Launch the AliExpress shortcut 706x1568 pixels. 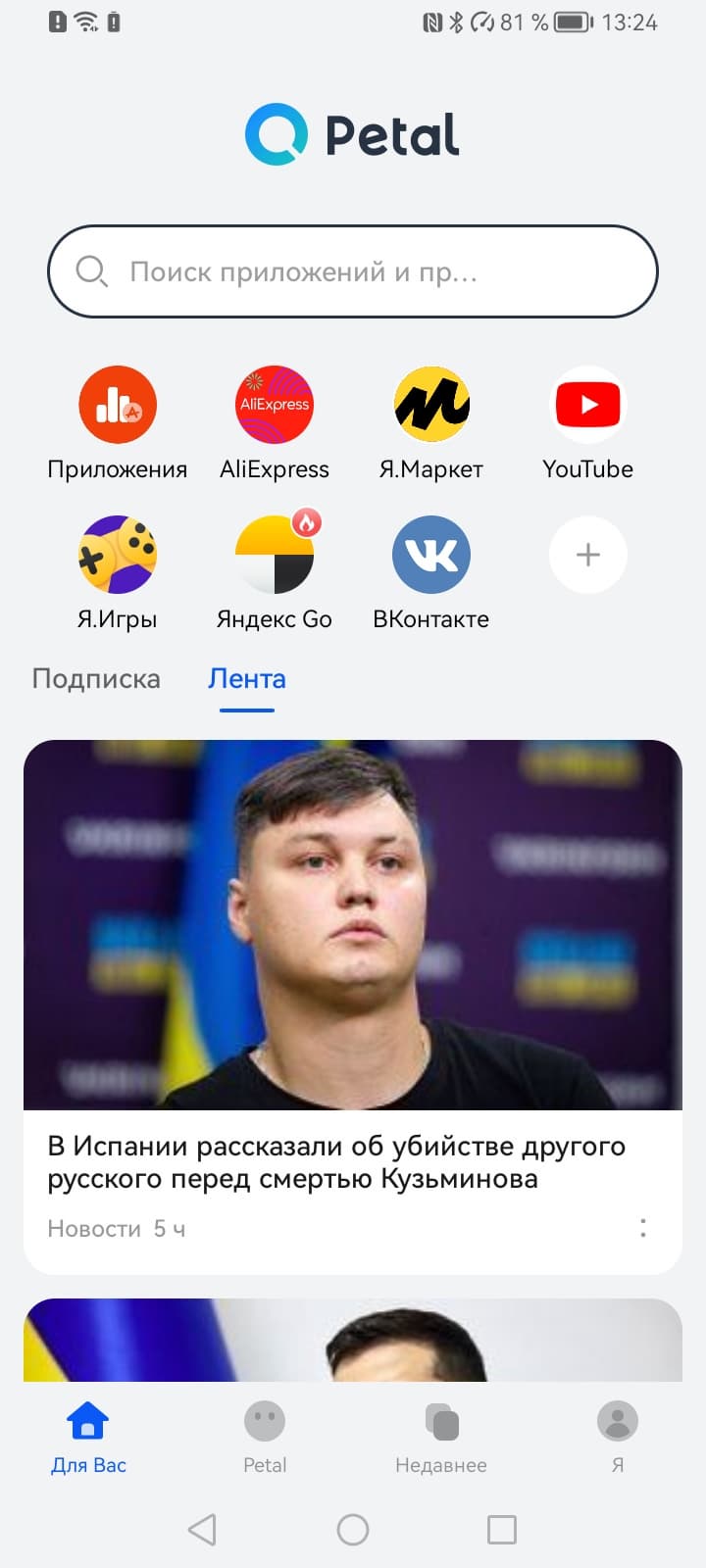(x=275, y=405)
